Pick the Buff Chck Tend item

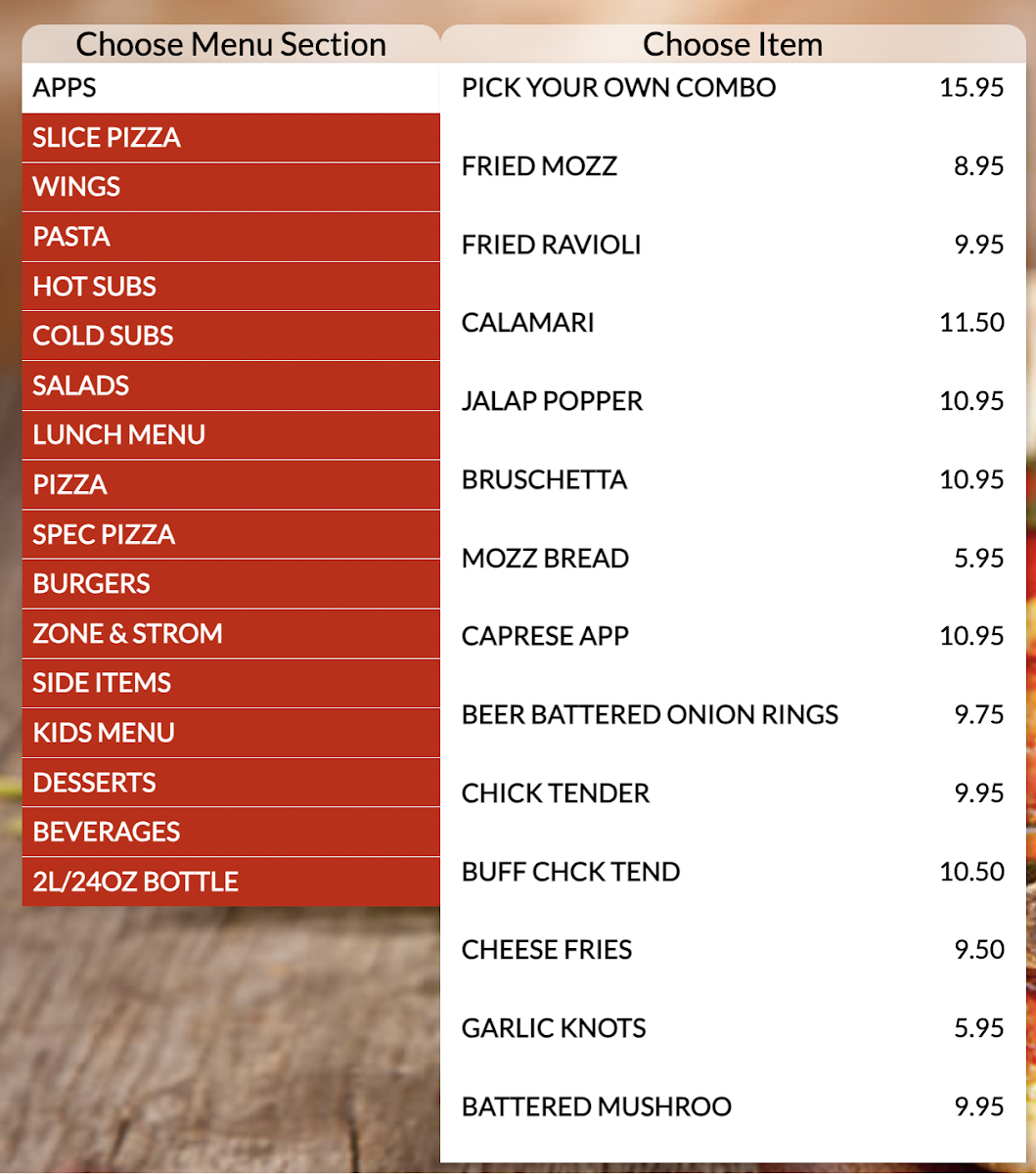pyautogui.click(x=733, y=872)
